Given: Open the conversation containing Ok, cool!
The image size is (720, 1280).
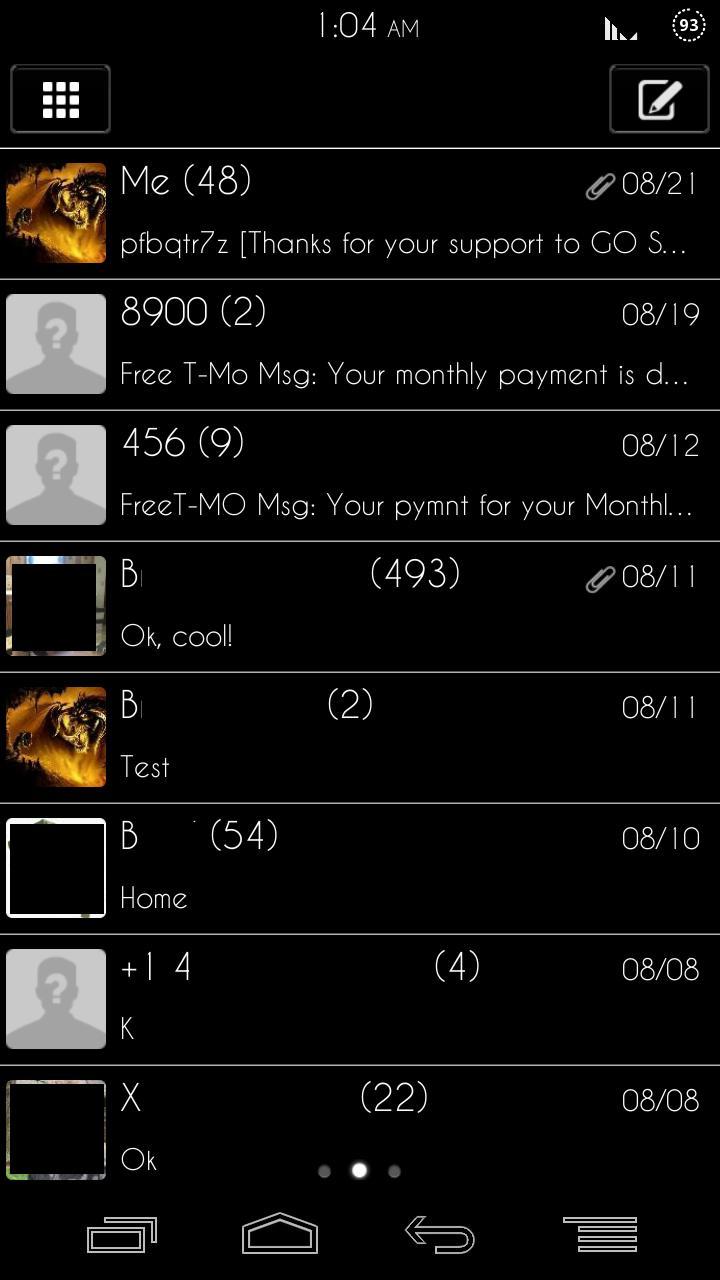Looking at the screenshot, I should tap(360, 606).
